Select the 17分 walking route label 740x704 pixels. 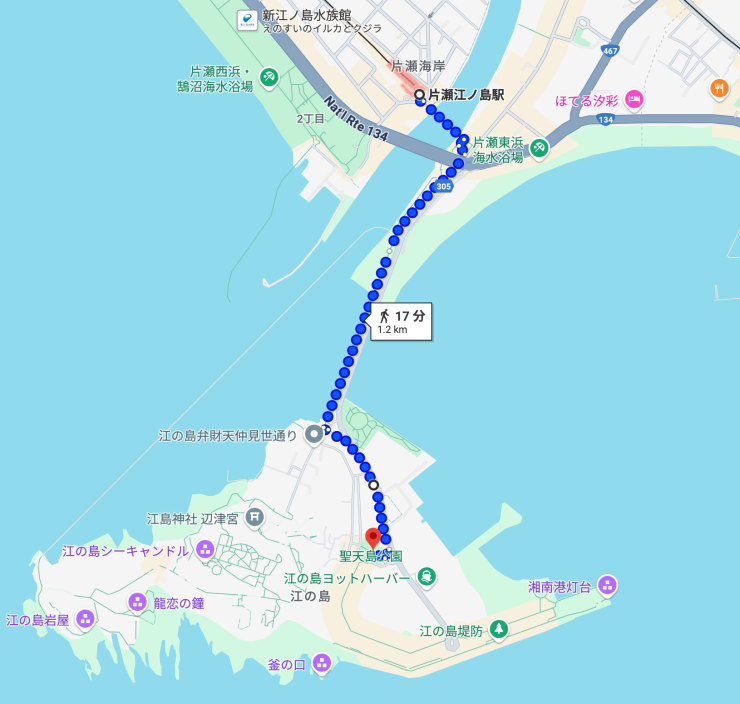pos(401,321)
